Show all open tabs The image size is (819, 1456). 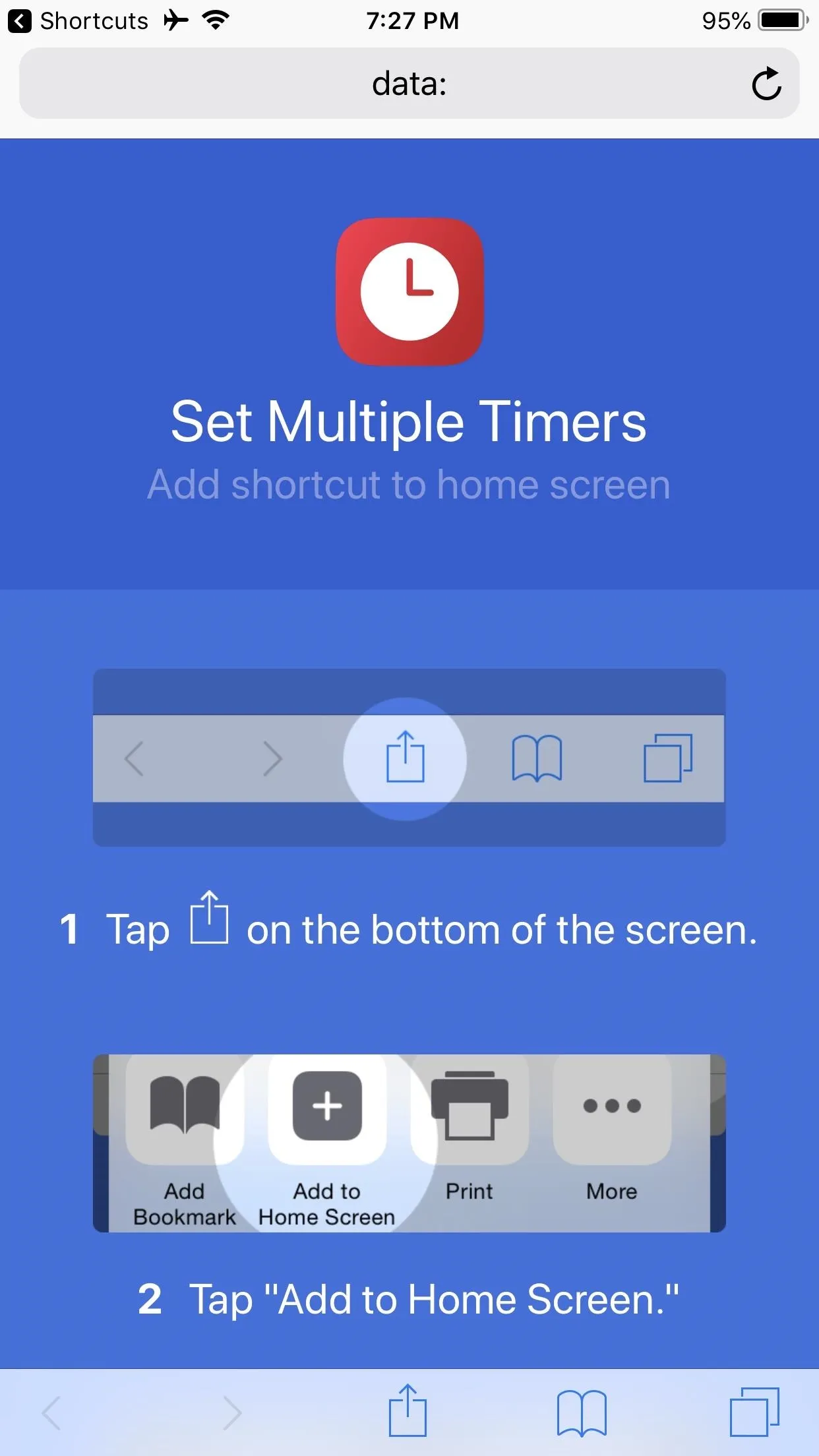click(754, 1412)
